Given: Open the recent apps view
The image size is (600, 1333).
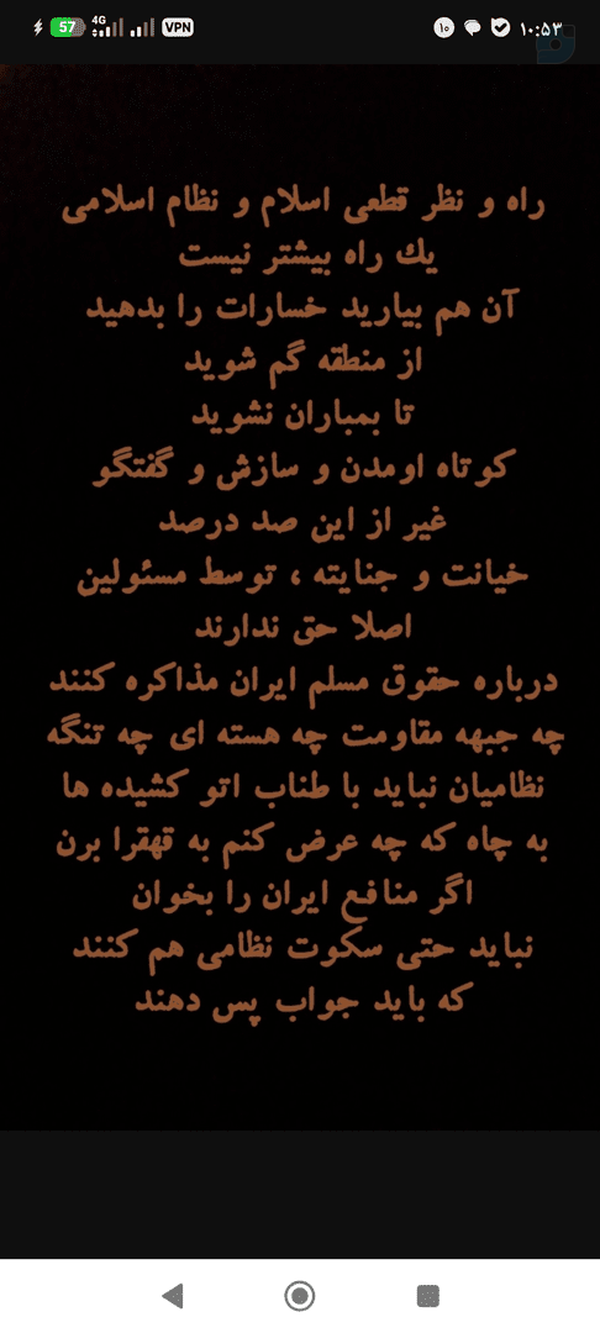Looking at the screenshot, I should click(x=428, y=1296).
